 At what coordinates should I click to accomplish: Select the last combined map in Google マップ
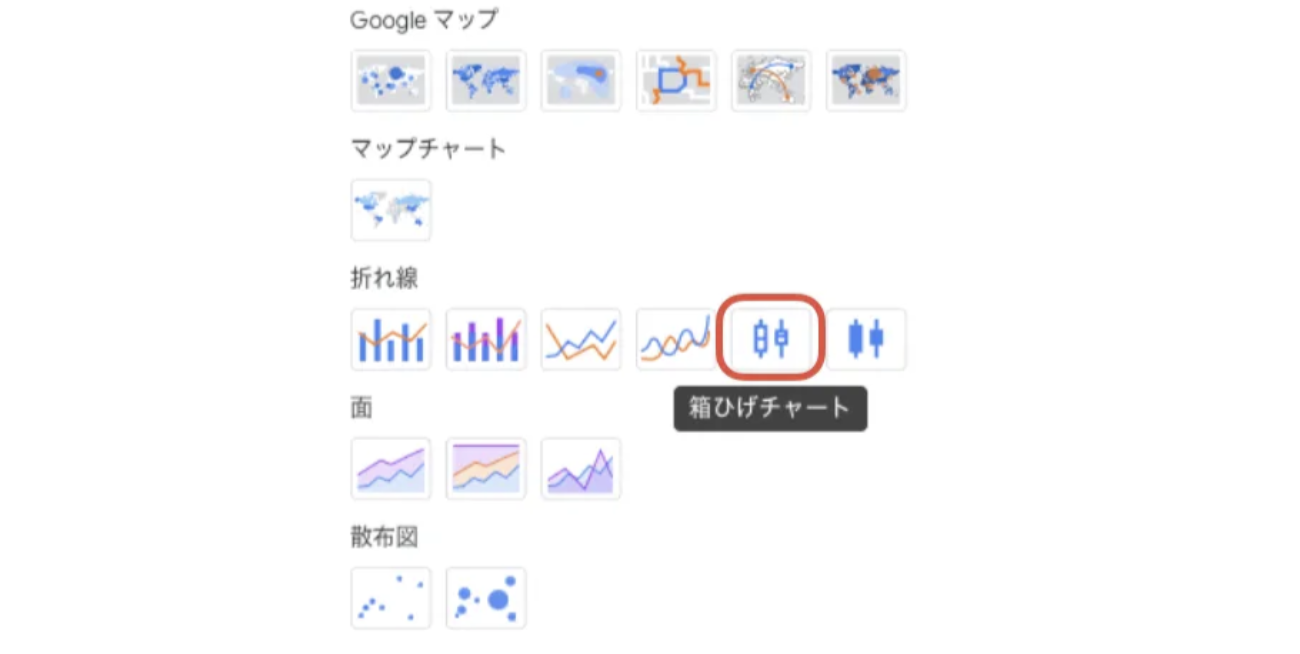(x=866, y=80)
